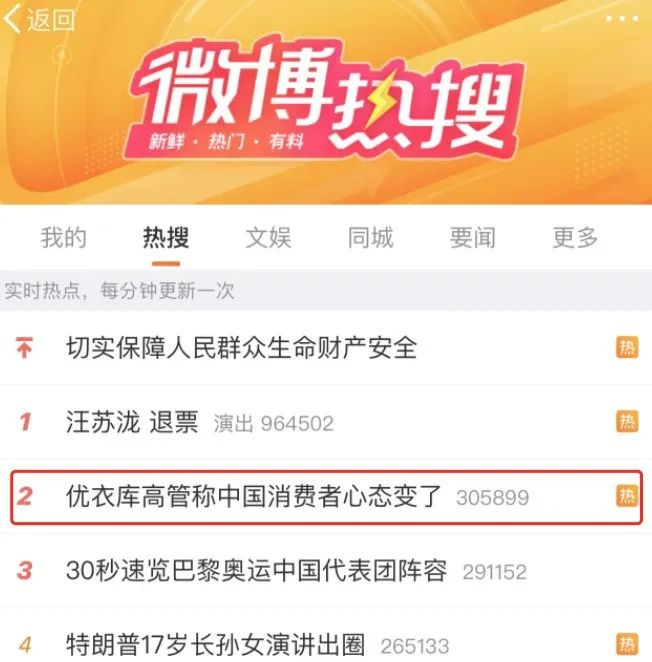This screenshot has height=662, width=652.
Task: Select the 热搜 tab
Action: click(x=166, y=237)
